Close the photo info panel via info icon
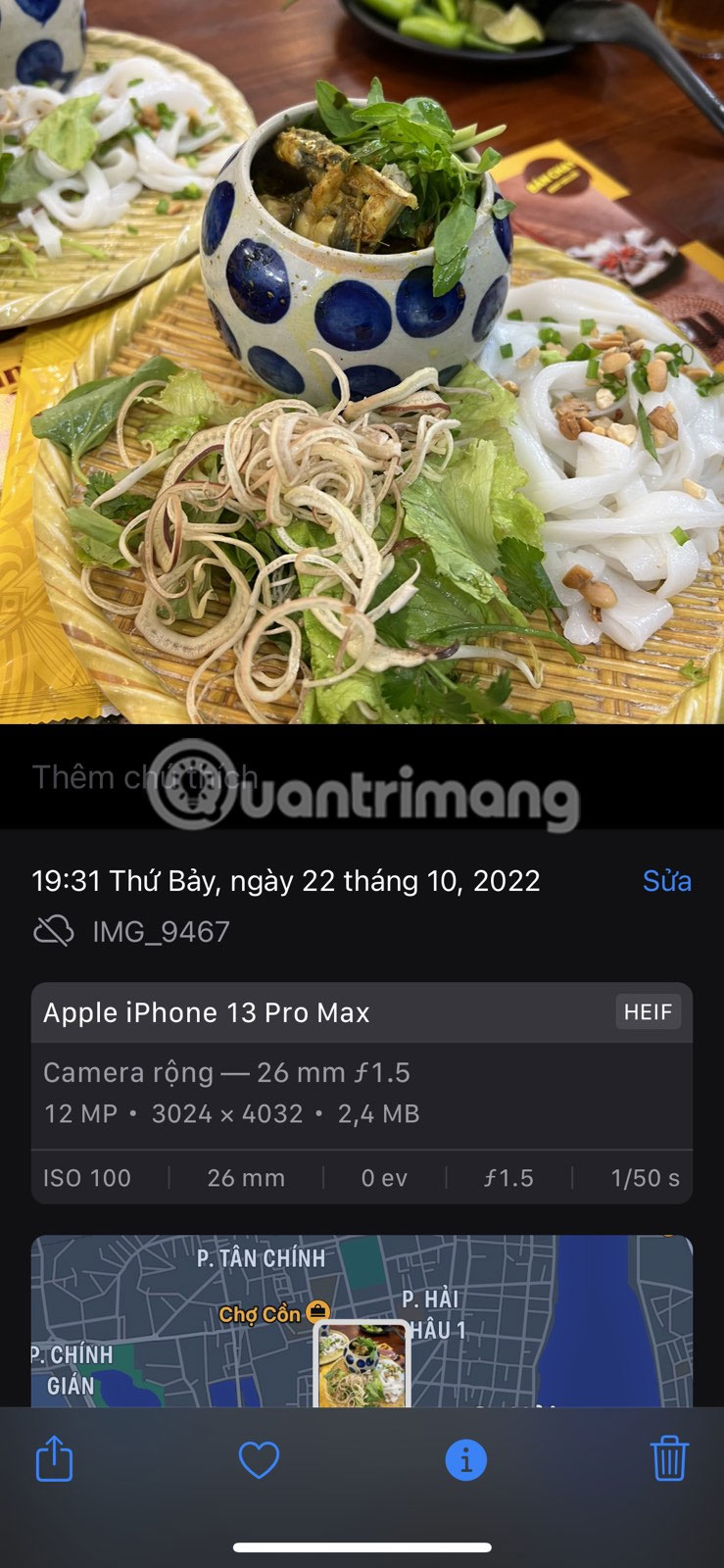This screenshot has height=1568, width=724. point(465,1460)
